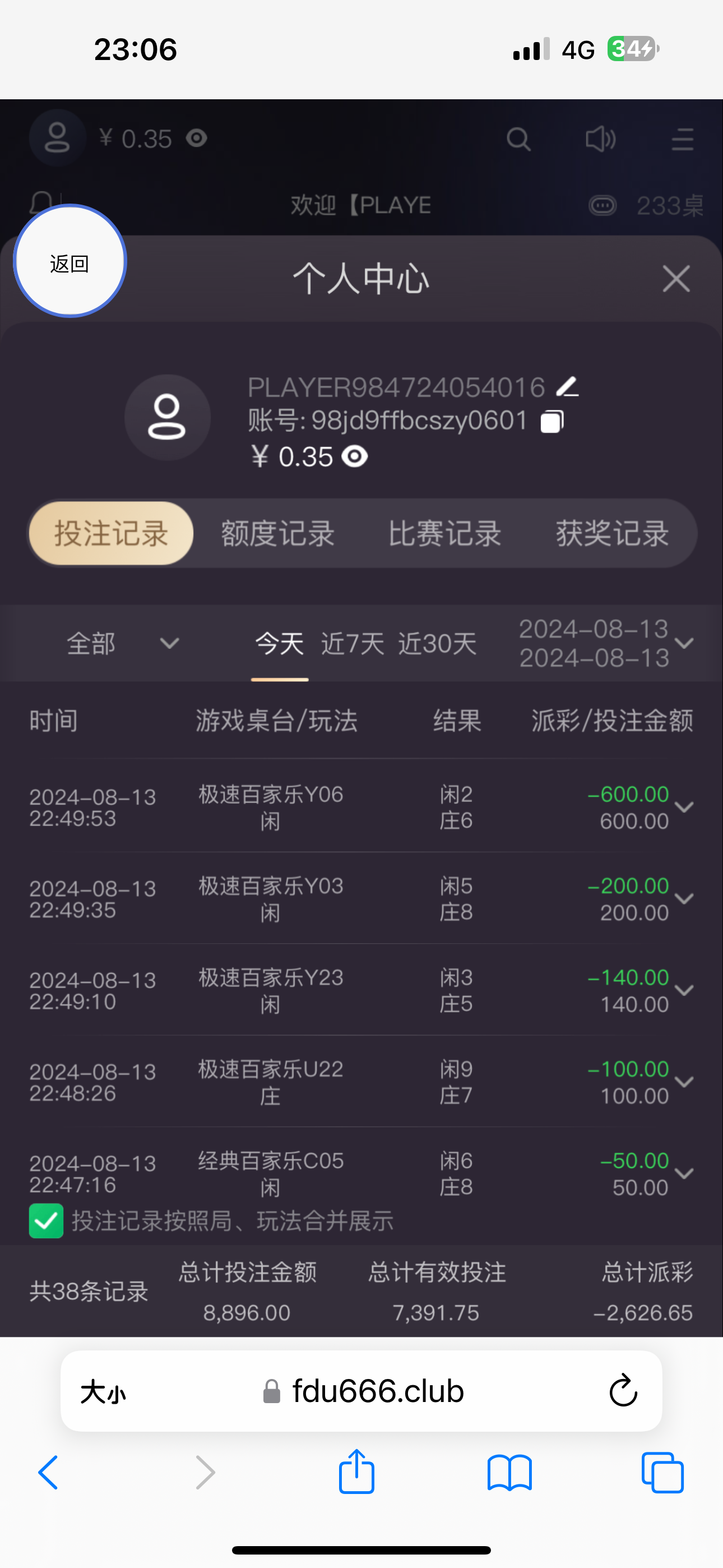Hide the ¥ 0.35 balance in profile
The height and width of the screenshot is (1568, 723).
point(354,456)
